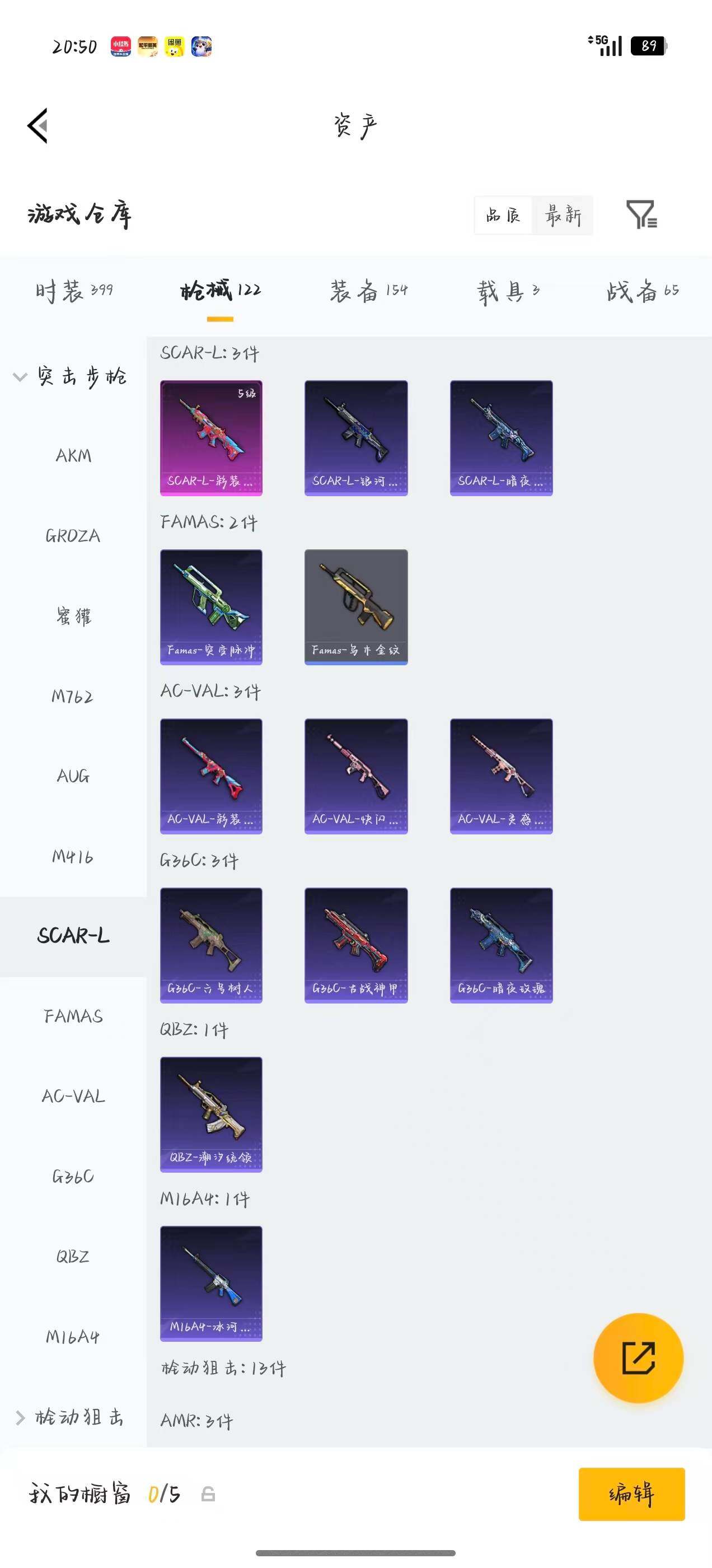Sort warehouse by 品质
Image resolution: width=712 pixels, height=1568 pixels.
[x=503, y=215]
